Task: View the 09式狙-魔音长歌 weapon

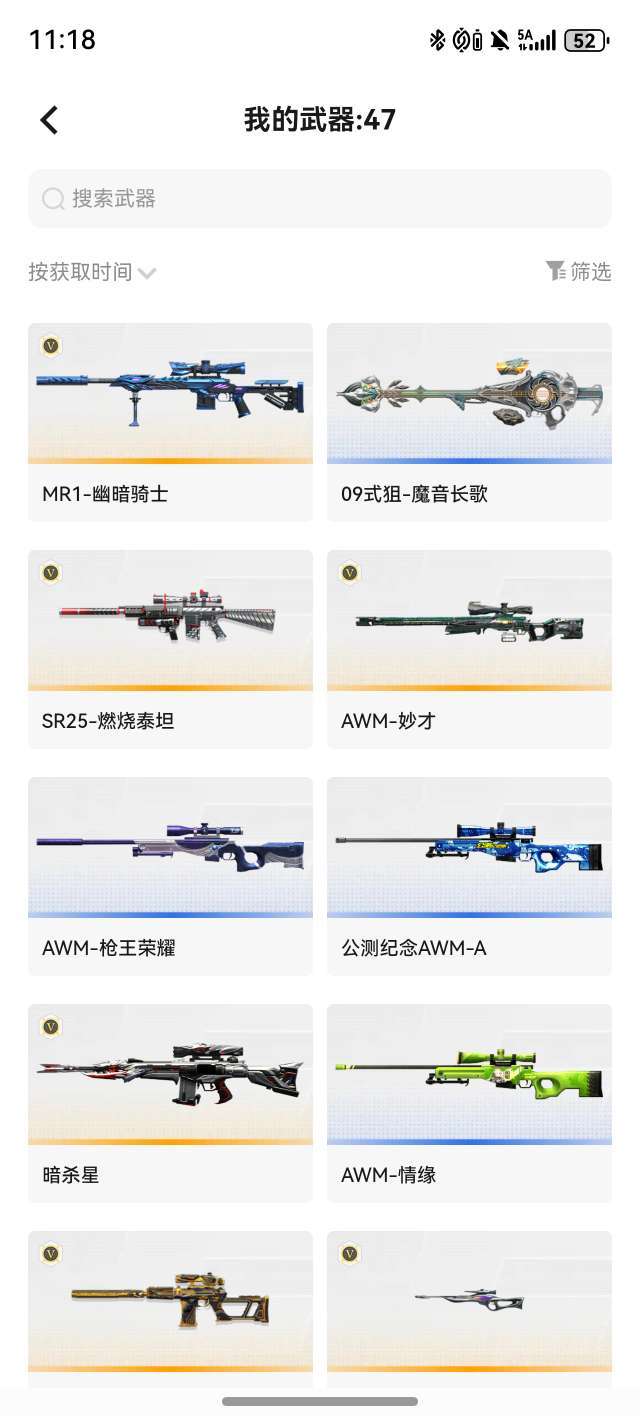Action: click(x=469, y=421)
